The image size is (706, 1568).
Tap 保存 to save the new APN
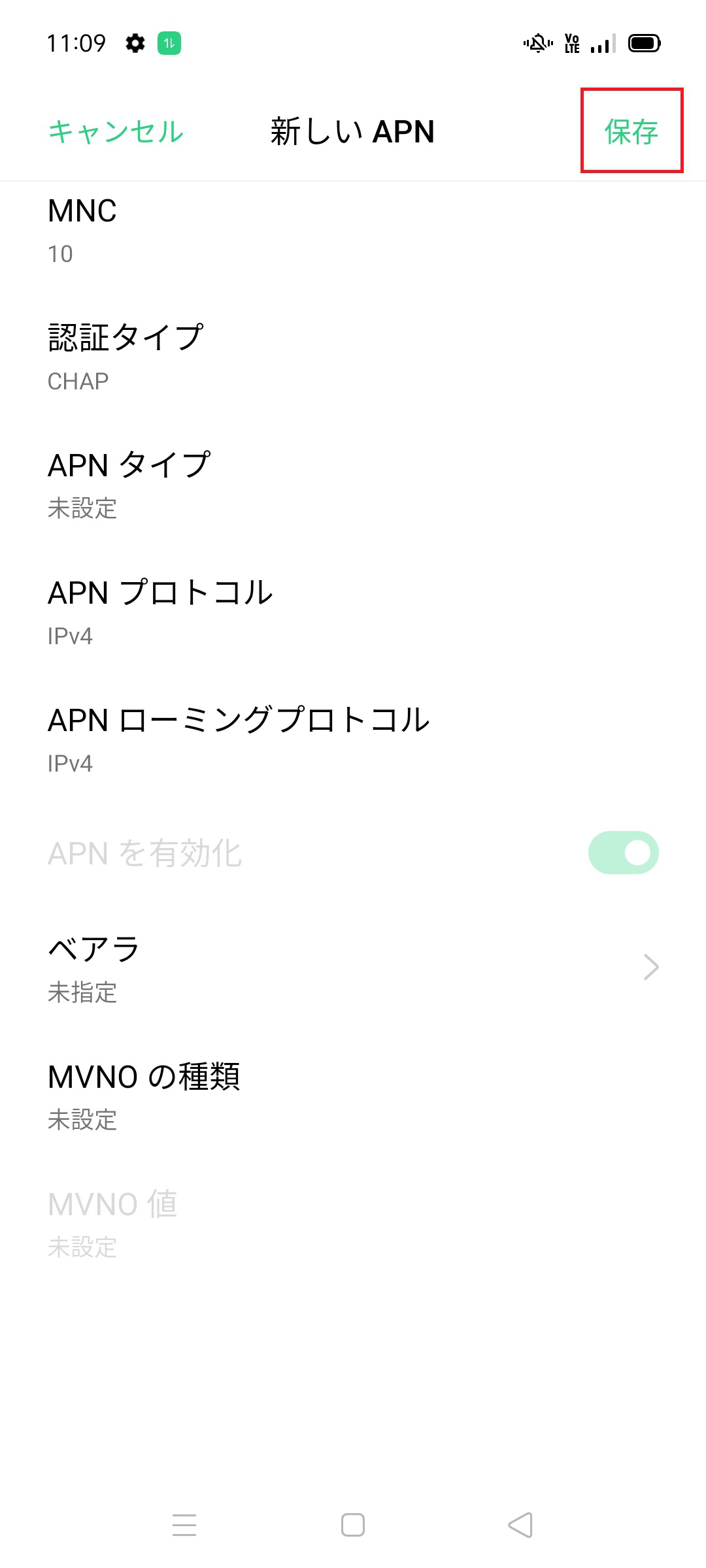[631, 131]
